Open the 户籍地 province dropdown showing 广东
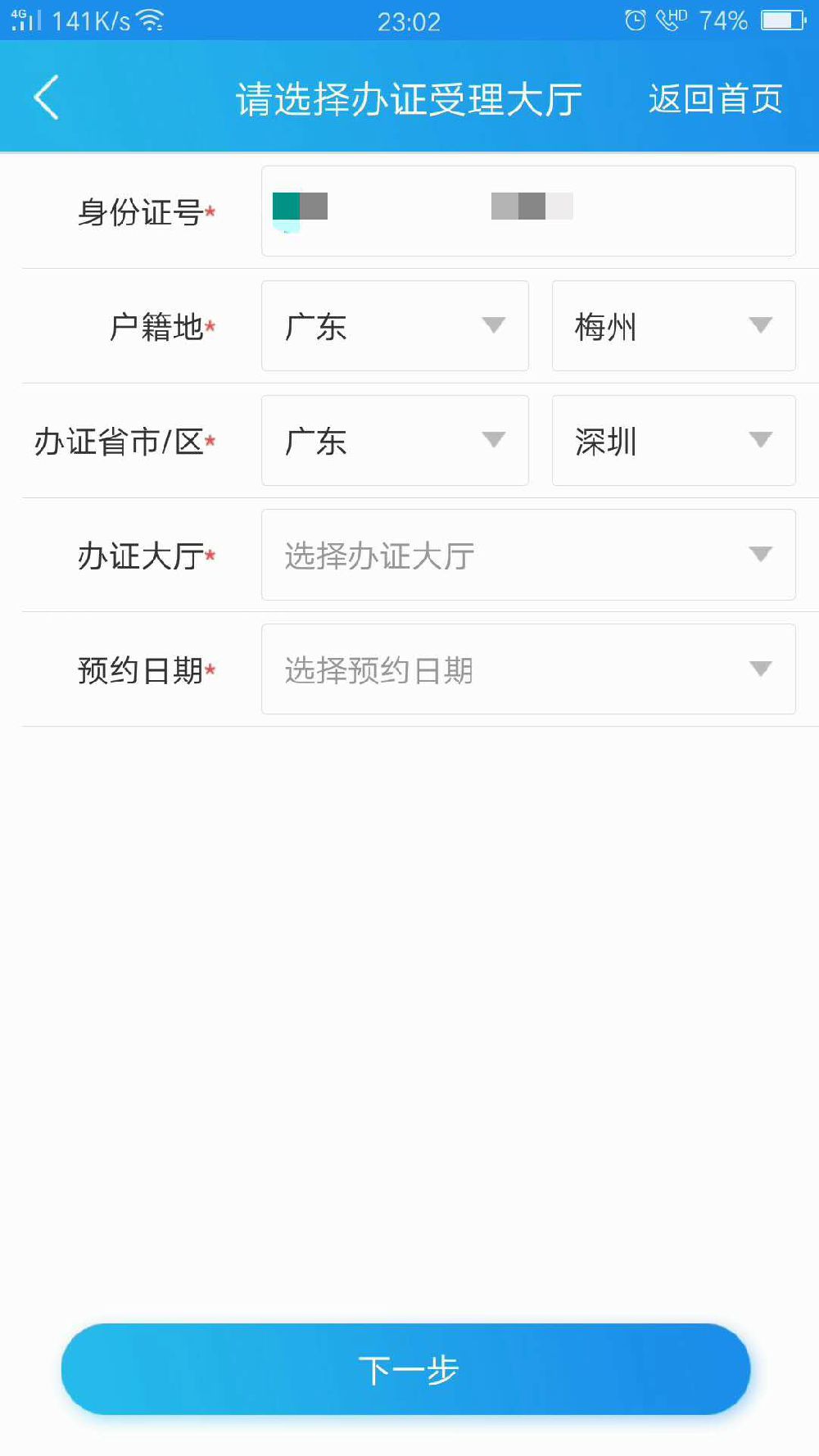The width and height of the screenshot is (819, 1456). [x=395, y=326]
